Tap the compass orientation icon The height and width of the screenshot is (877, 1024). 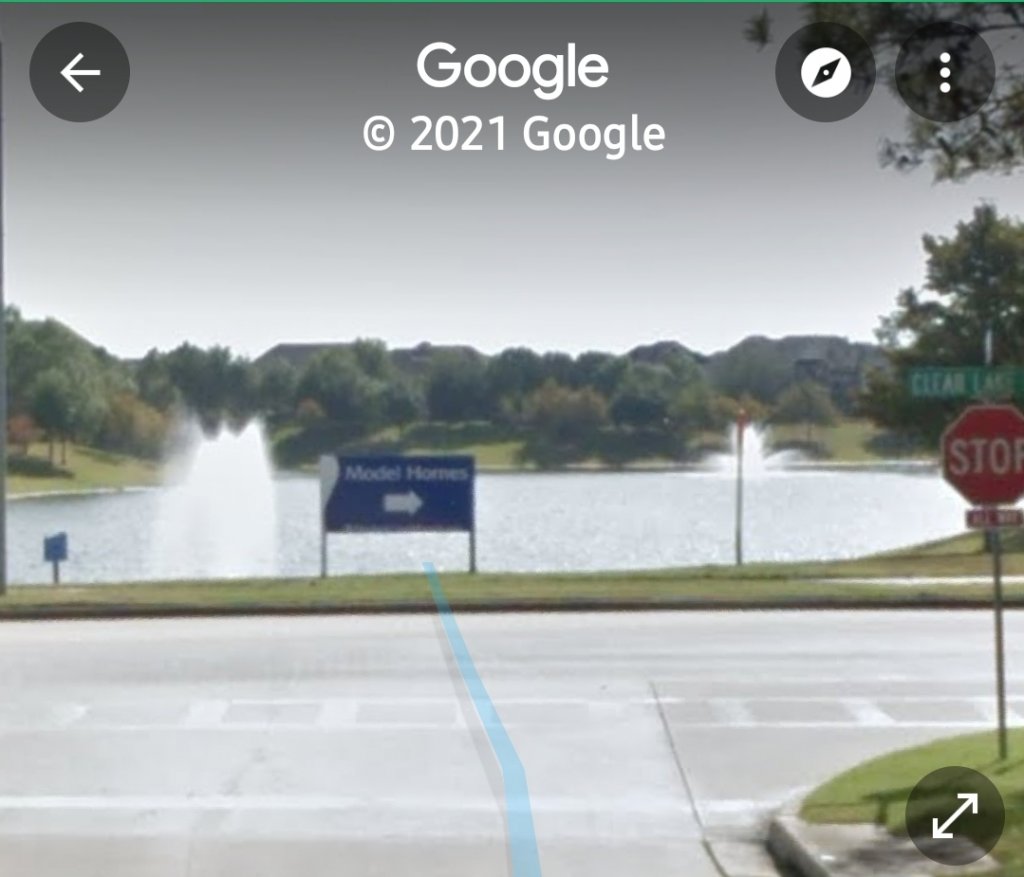825,72
